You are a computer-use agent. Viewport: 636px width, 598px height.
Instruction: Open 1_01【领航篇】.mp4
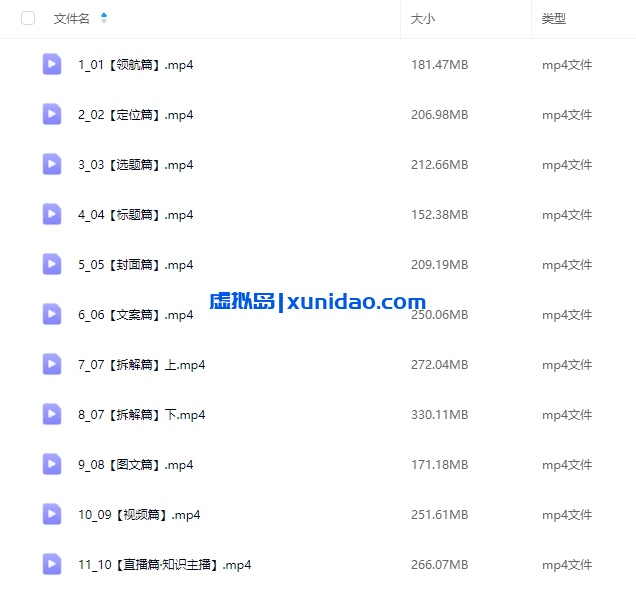(x=135, y=65)
